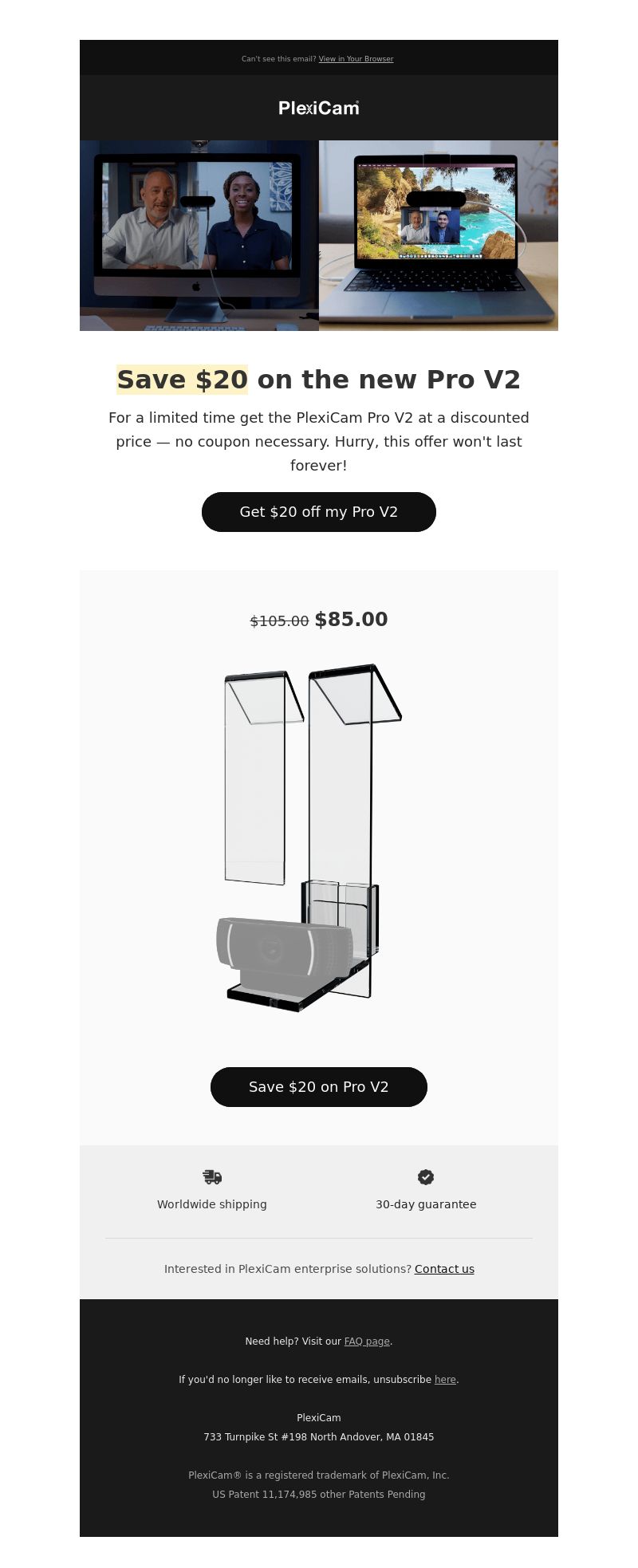Visit the FAQ page link
The image size is (638, 1568).
click(367, 1341)
